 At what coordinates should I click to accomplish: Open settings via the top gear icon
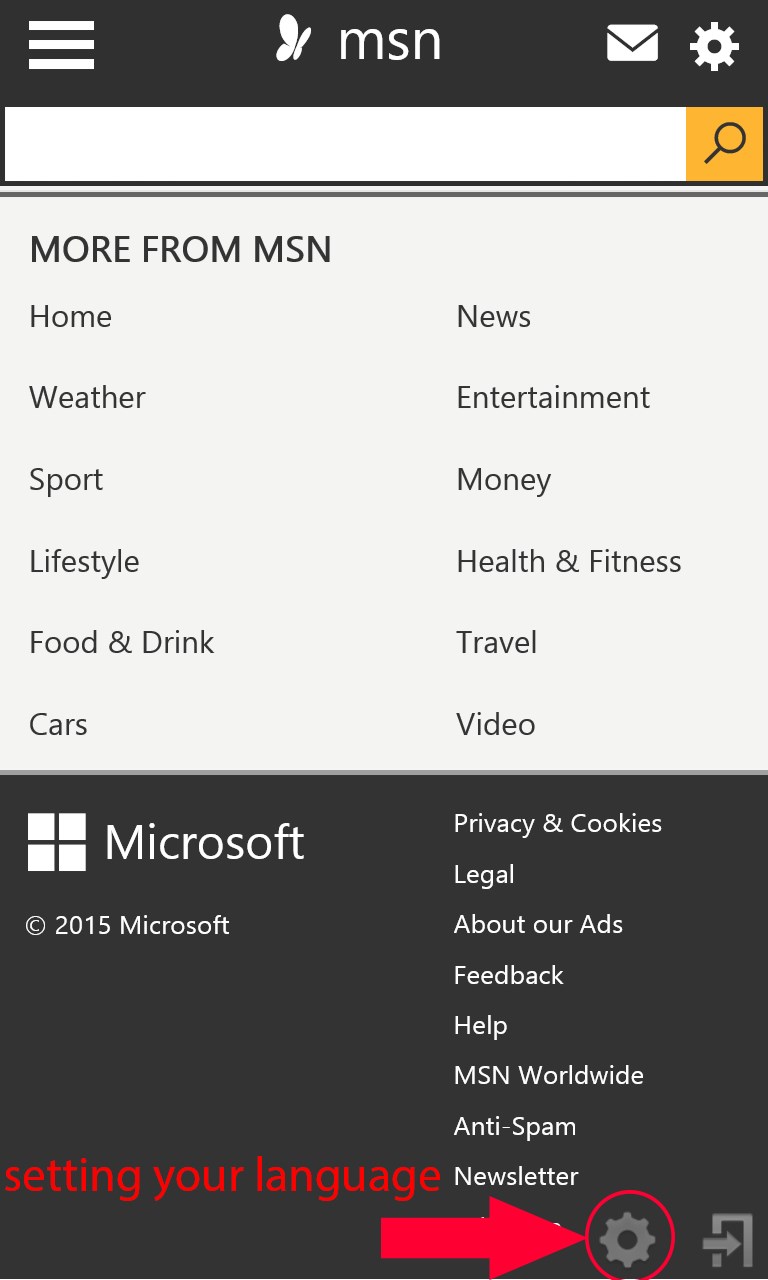pos(714,44)
